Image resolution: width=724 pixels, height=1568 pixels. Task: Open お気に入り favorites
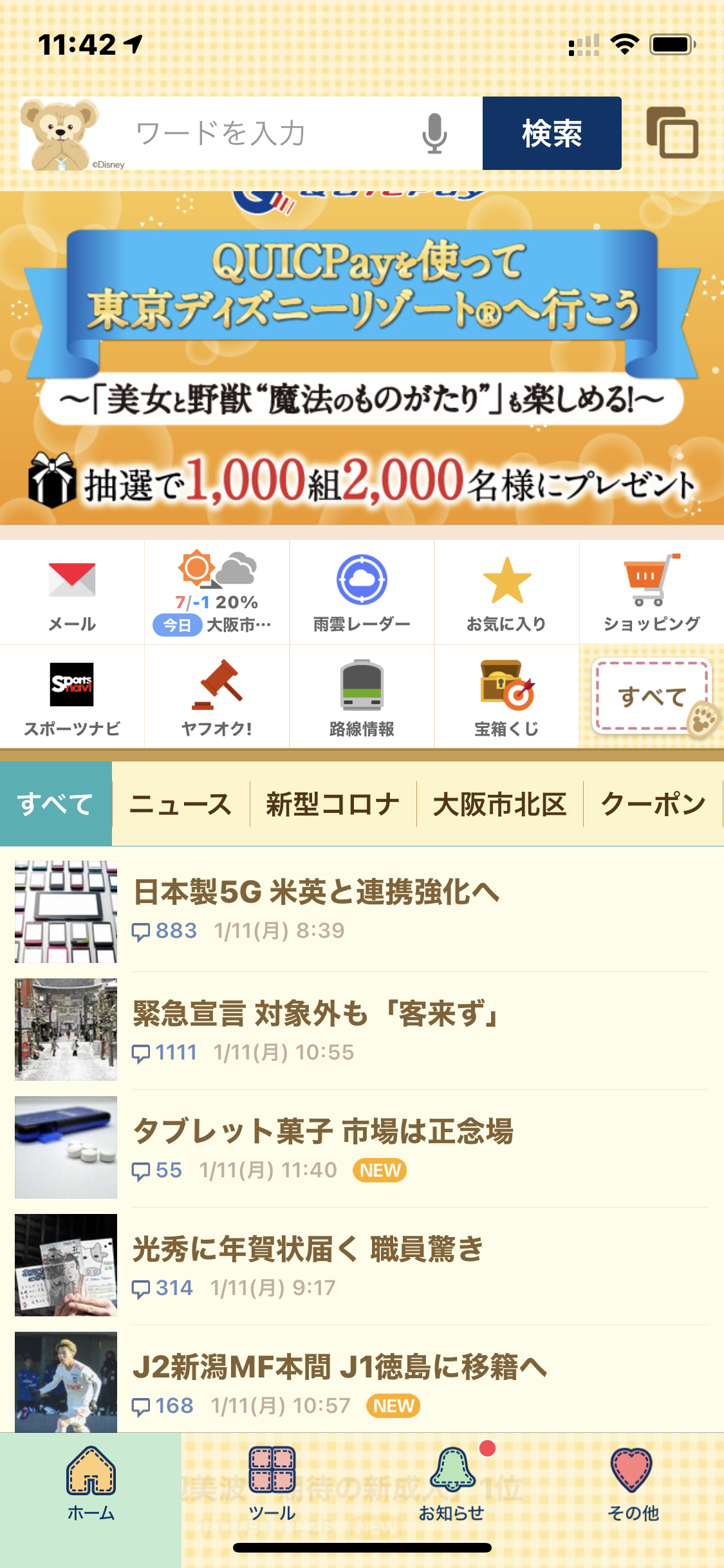[506, 593]
